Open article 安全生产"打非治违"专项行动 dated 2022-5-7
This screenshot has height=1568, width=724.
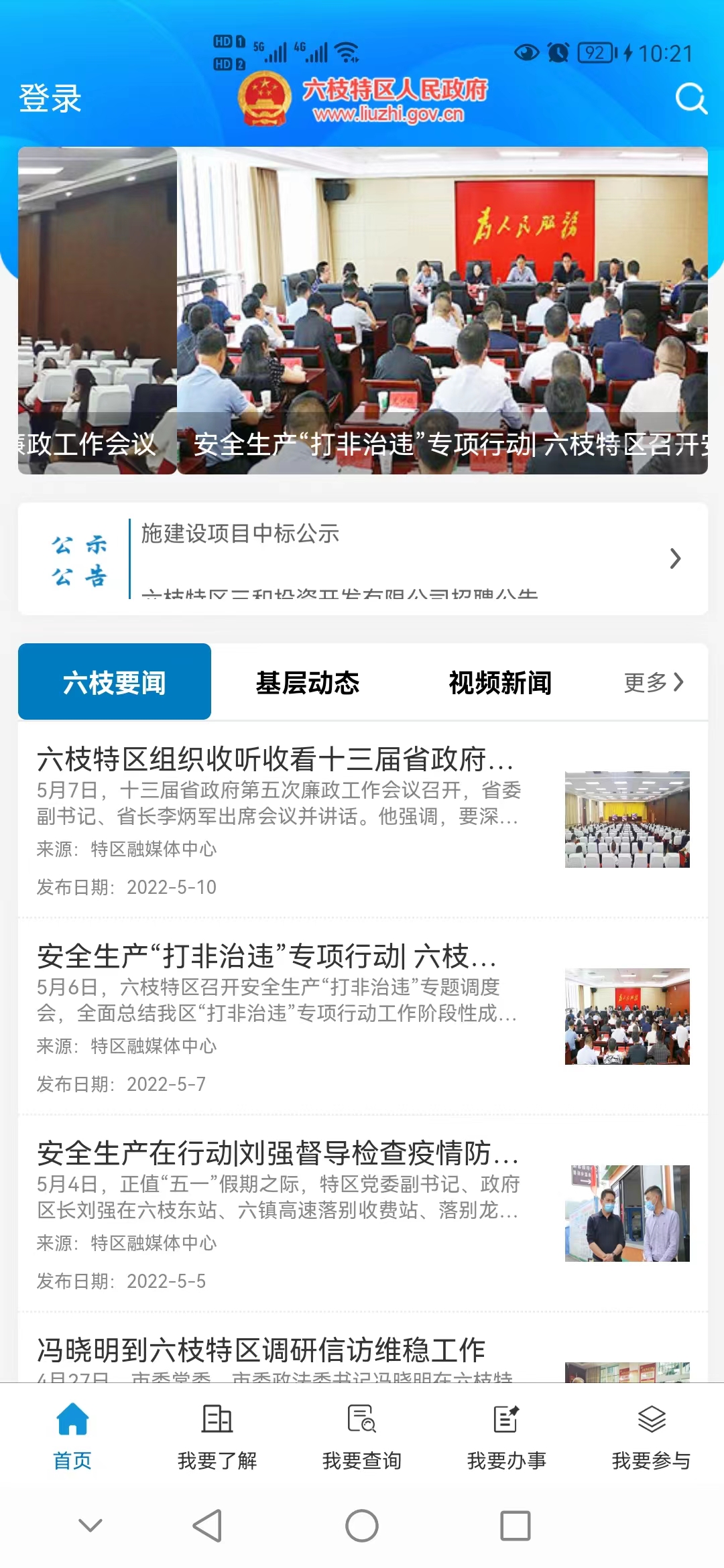point(267,957)
